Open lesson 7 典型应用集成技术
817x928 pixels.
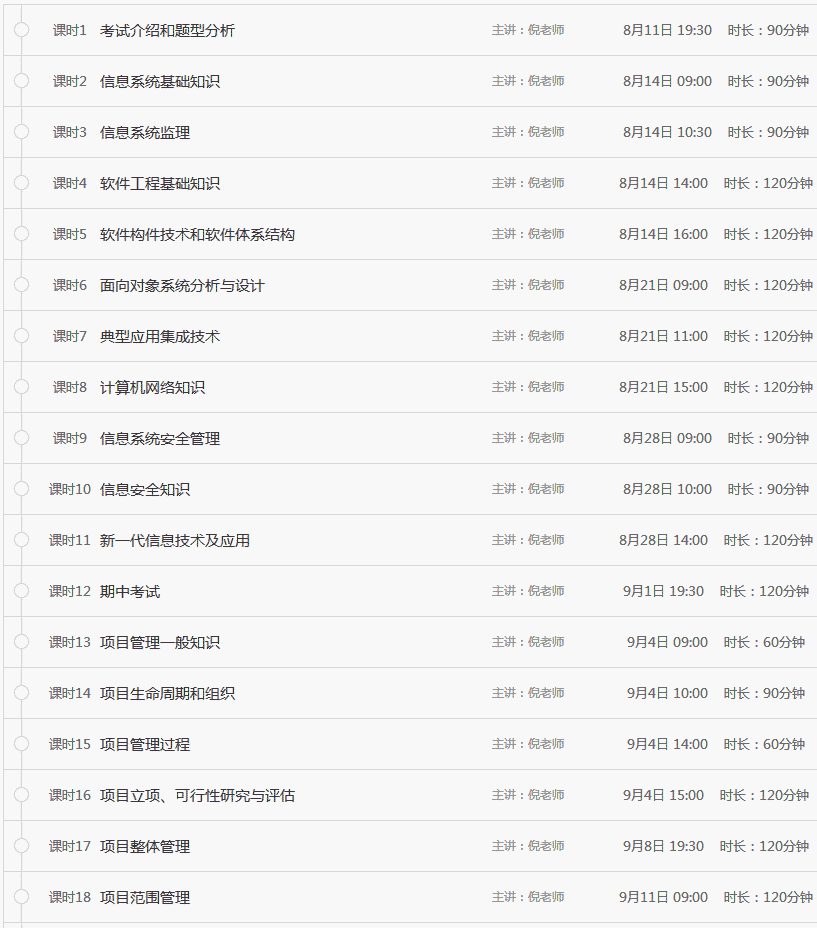click(159, 337)
